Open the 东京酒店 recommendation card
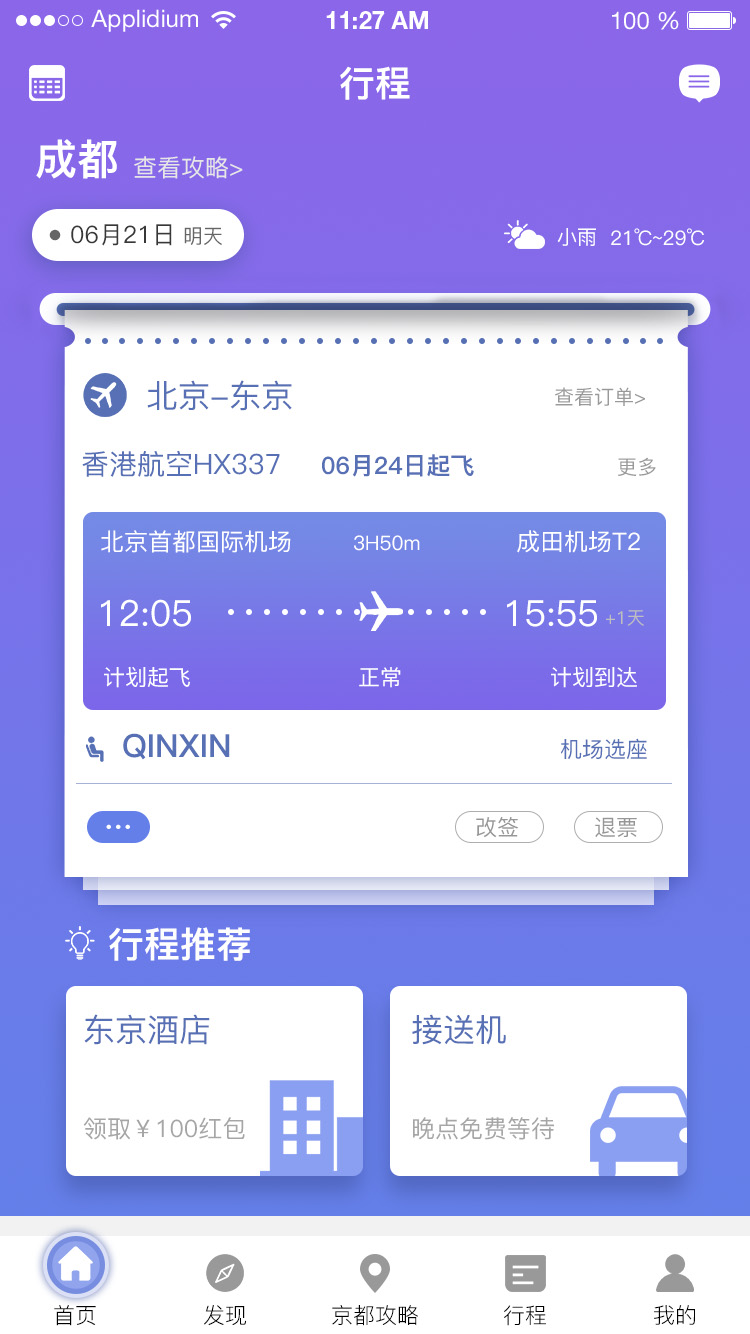Viewport: 750px width, 1334px height. tap(214, 1080)
